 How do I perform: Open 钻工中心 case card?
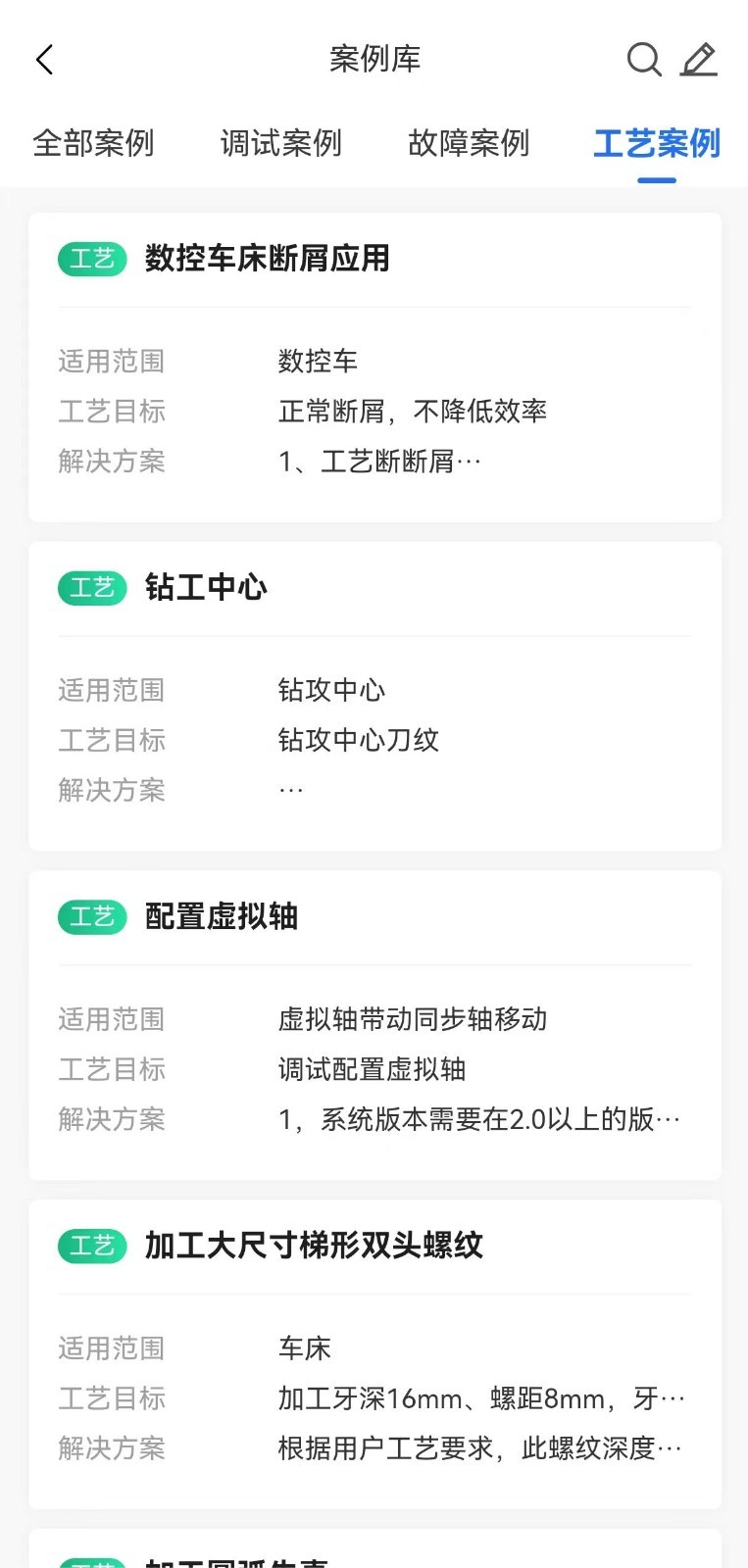[374, 696]
